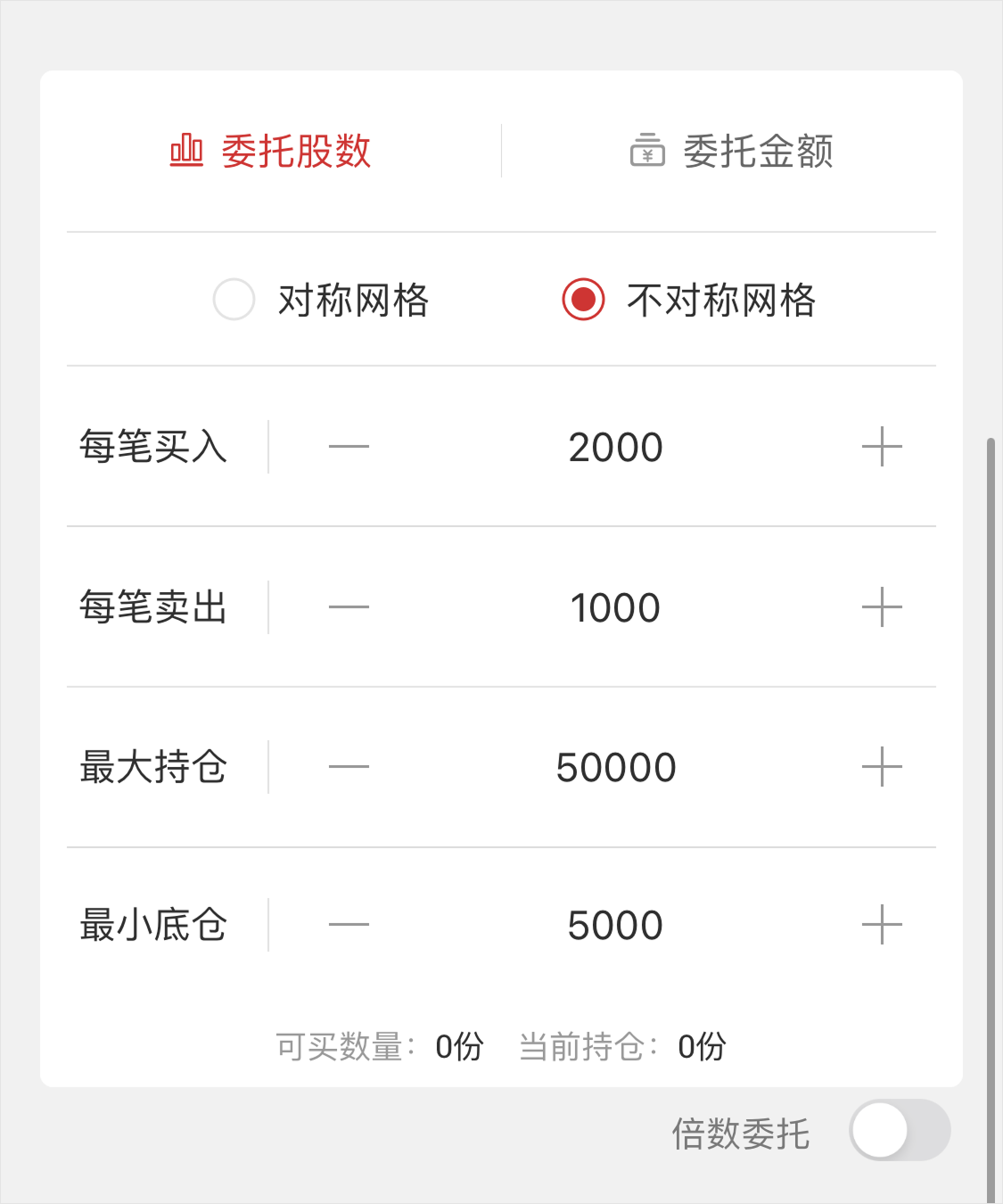The image size is (1003, 1204).
Task: Edit the 最小底仓 value 5000
Action: click(615, 925)
